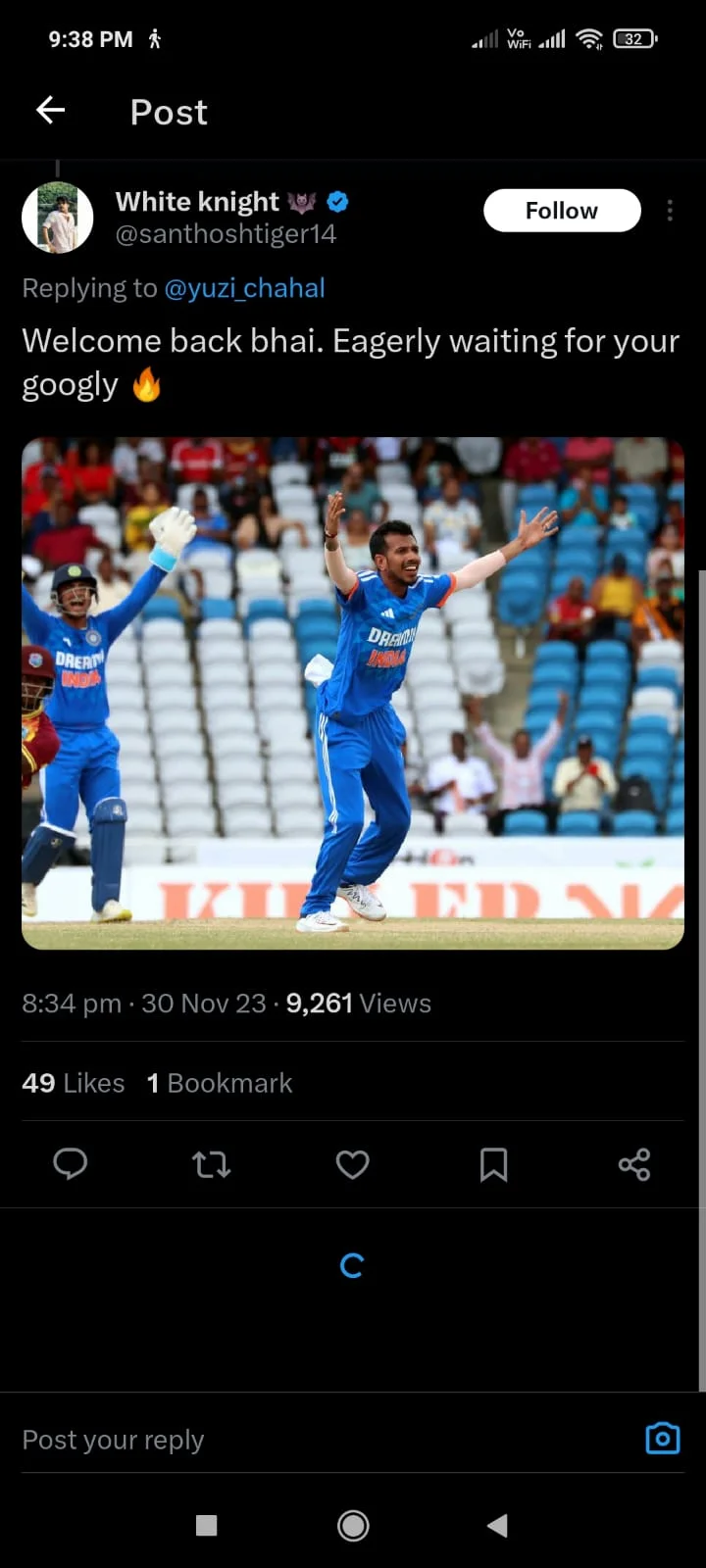
Task: Attach a photo with camera icon
Action: click(663, 1439)
